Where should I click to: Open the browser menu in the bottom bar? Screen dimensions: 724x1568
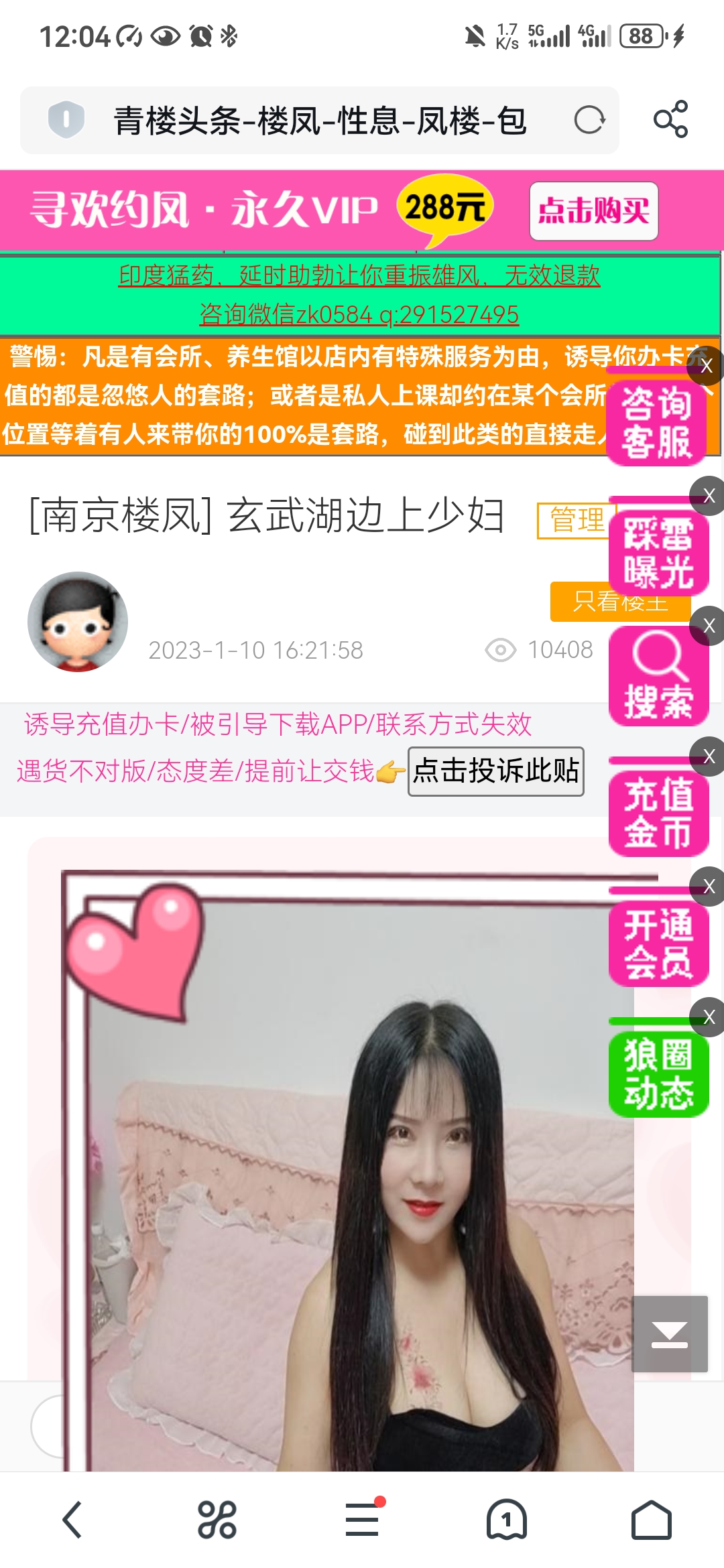coord(362,1520)
